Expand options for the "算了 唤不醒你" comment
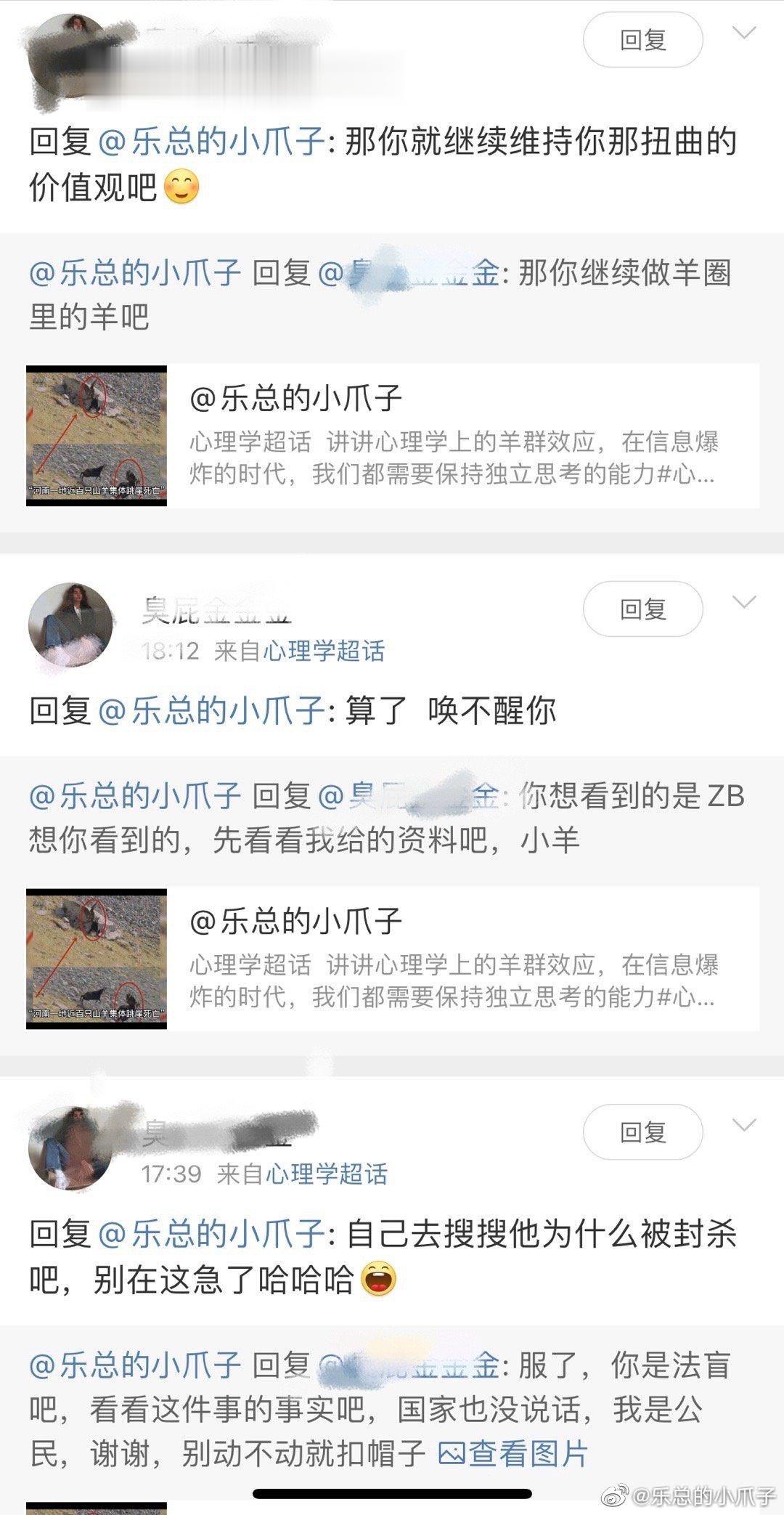The height and width of the screenshot is (1515, 784). [x=744, y=602]
